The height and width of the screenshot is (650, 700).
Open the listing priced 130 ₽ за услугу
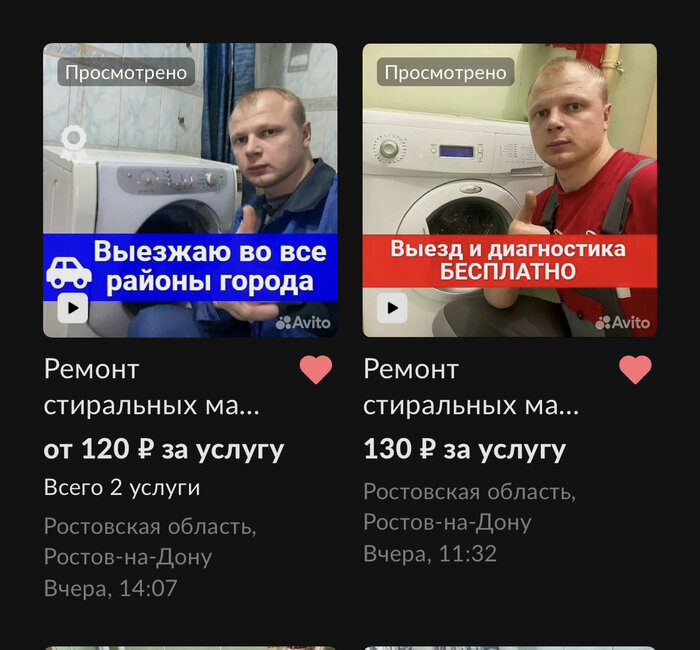coord(471,387)
